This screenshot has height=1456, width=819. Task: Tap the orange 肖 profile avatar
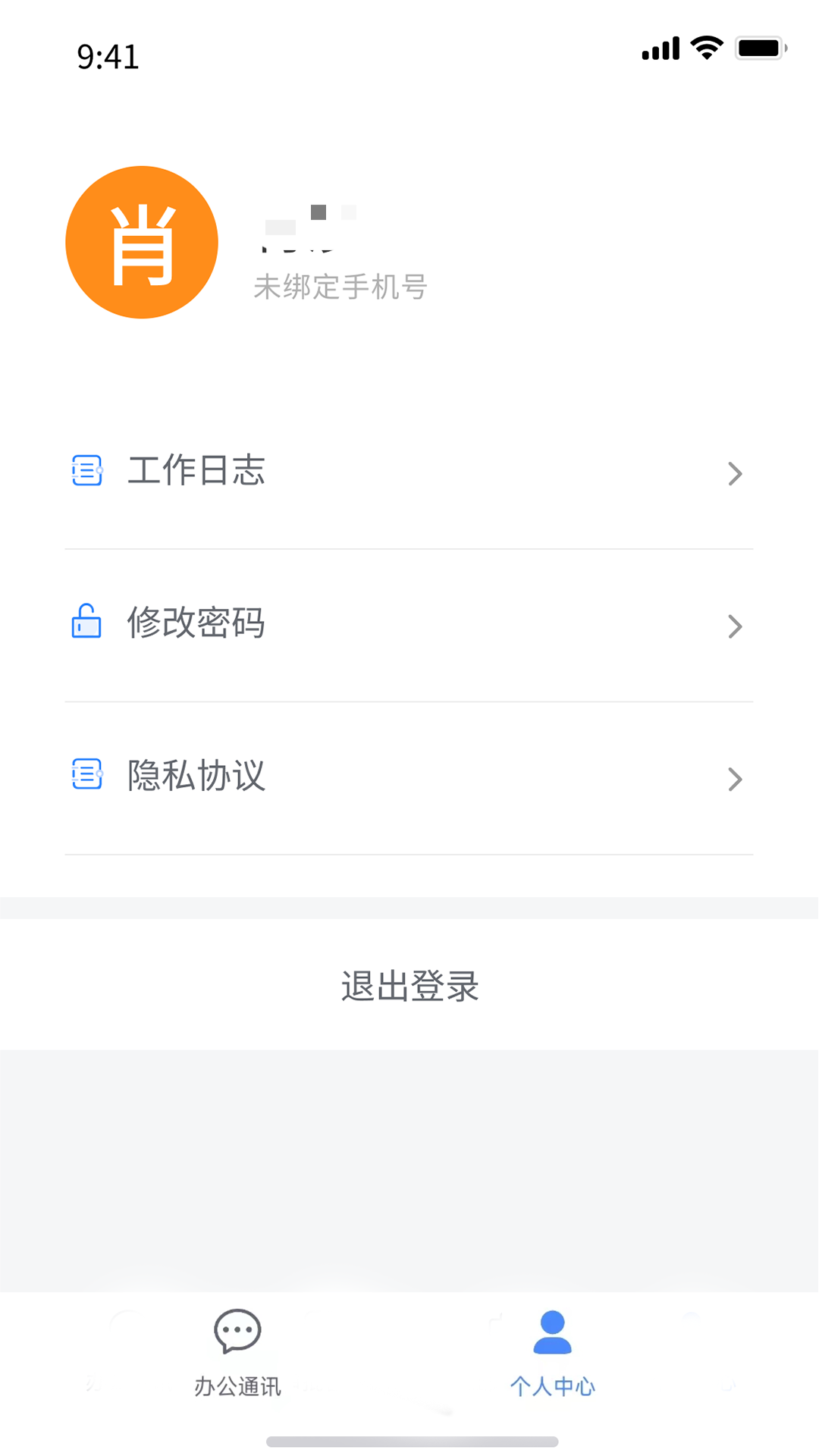click(142, 243)
